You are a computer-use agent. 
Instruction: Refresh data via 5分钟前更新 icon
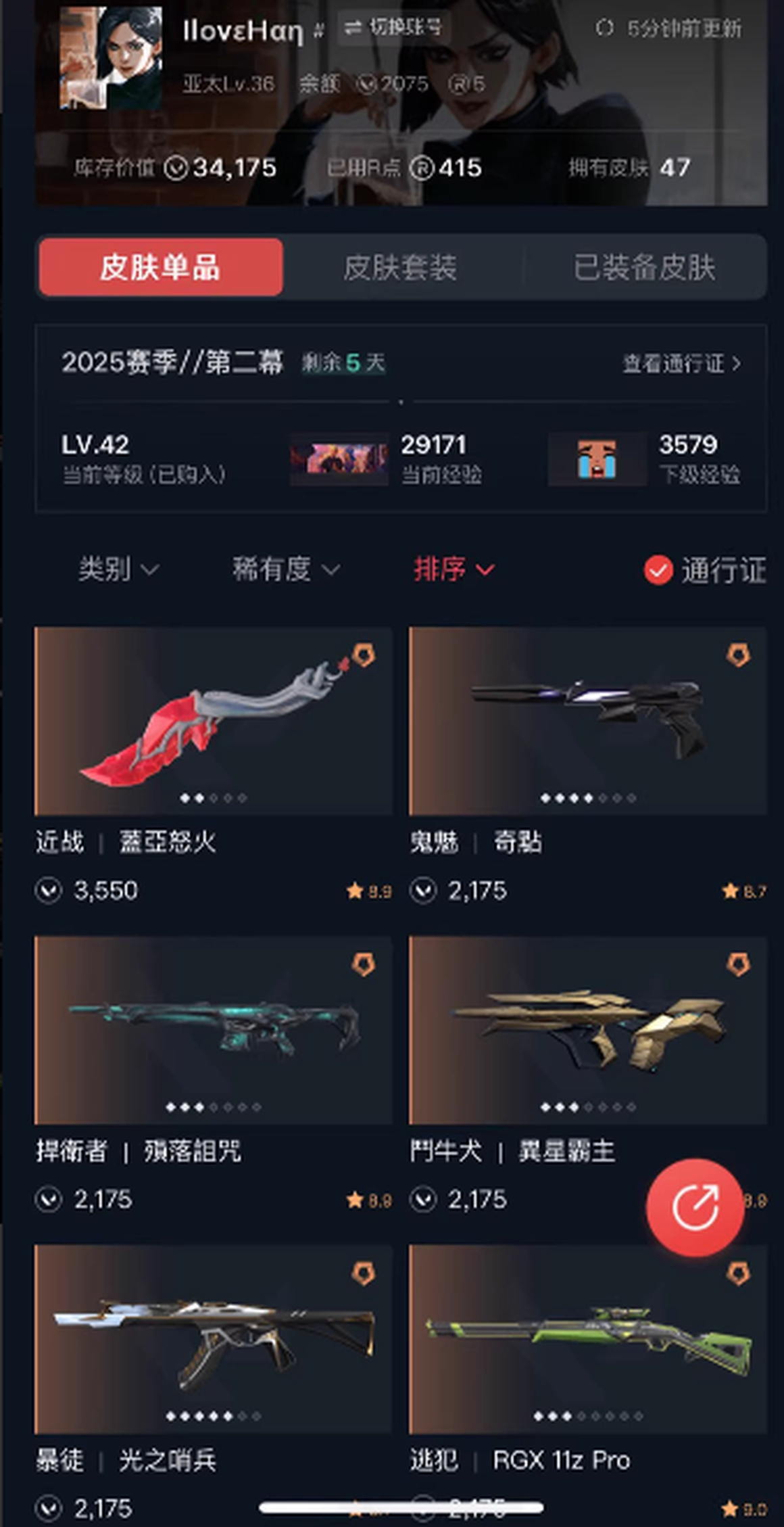604,28
